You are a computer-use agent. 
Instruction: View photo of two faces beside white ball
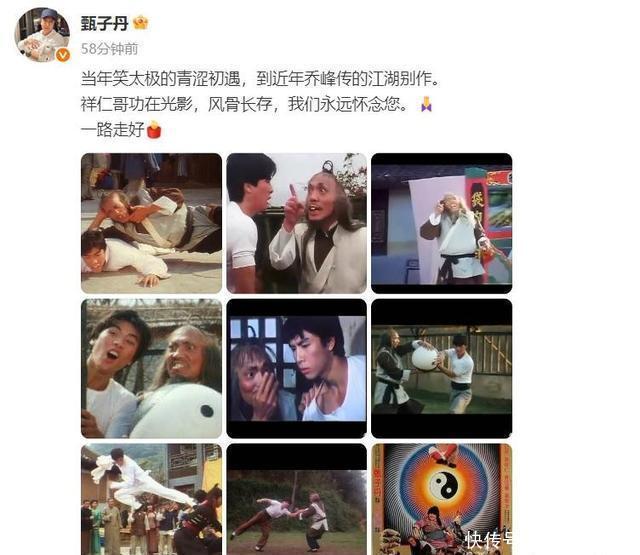click(151, 368)
